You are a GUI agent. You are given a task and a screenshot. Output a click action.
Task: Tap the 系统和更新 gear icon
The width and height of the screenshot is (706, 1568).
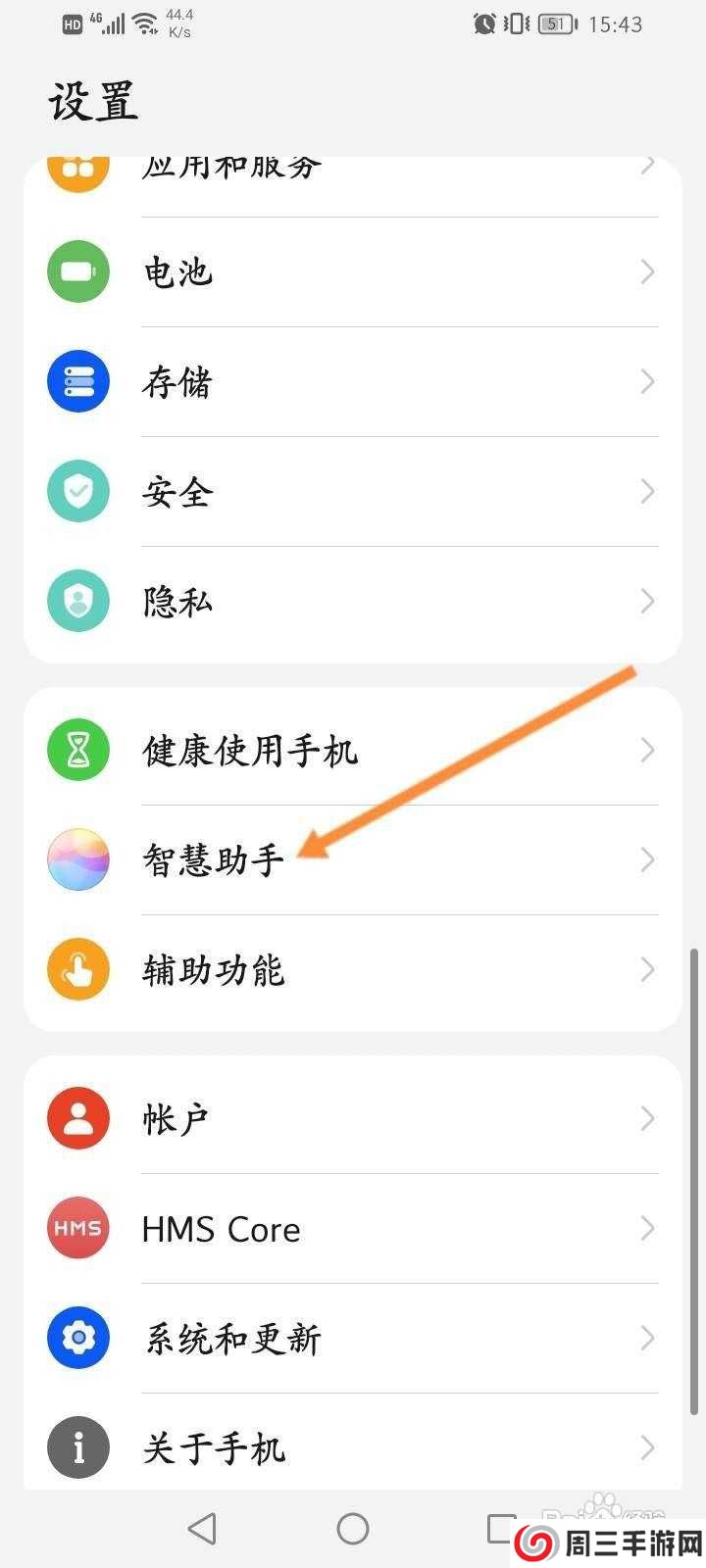[x=77, y=1338]
